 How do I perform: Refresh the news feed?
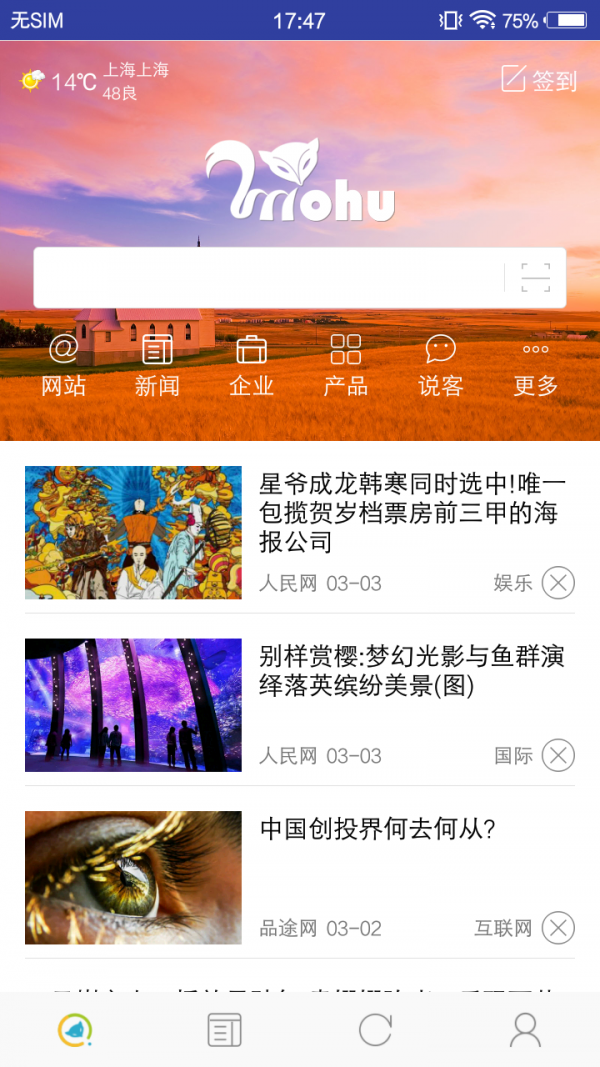(x=375, y=1029)
